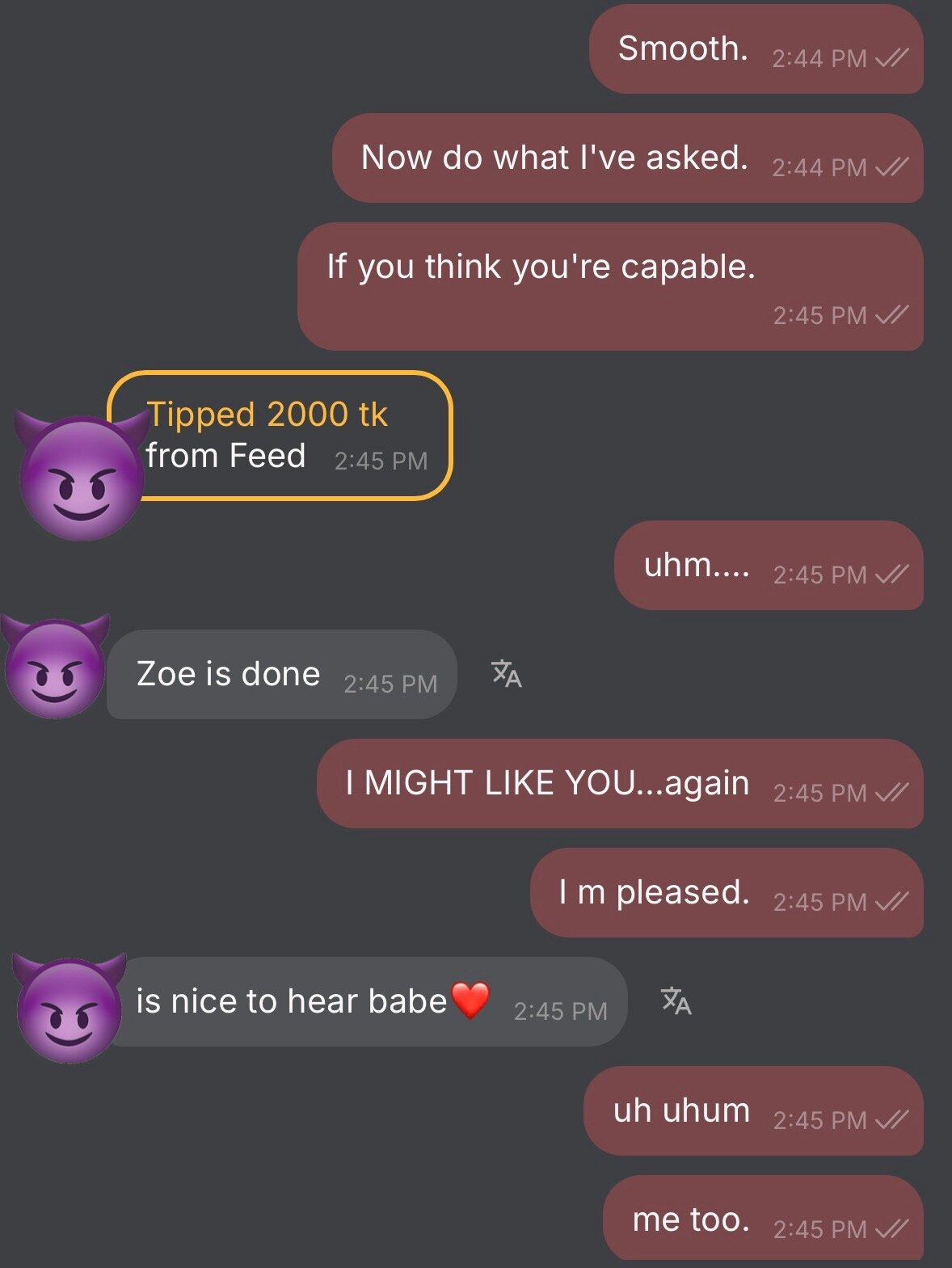
Task: Open avatar on the "Tipped 2000 tk" message
Action: pos(81,477)
